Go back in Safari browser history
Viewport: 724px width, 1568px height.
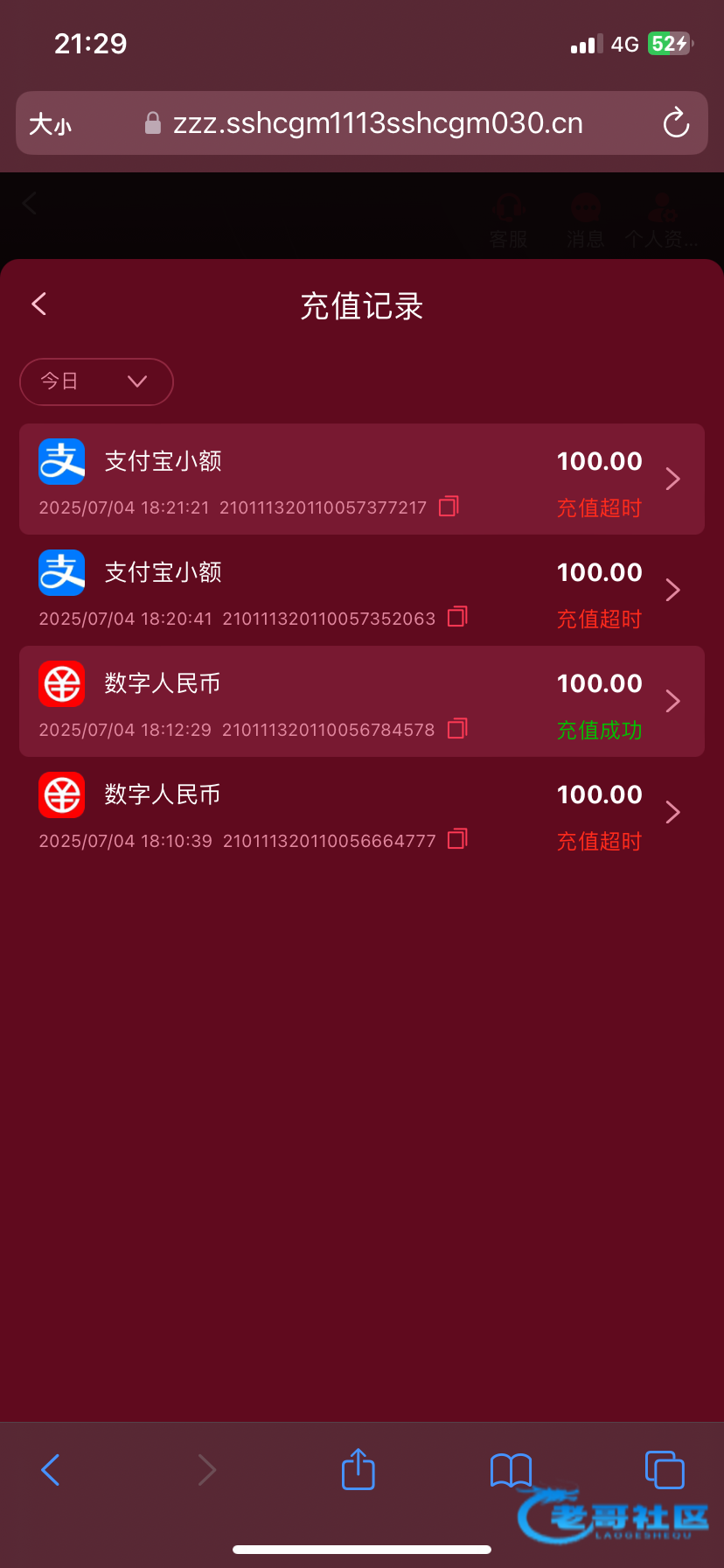pyautogui.click(x=51, y=1470)
